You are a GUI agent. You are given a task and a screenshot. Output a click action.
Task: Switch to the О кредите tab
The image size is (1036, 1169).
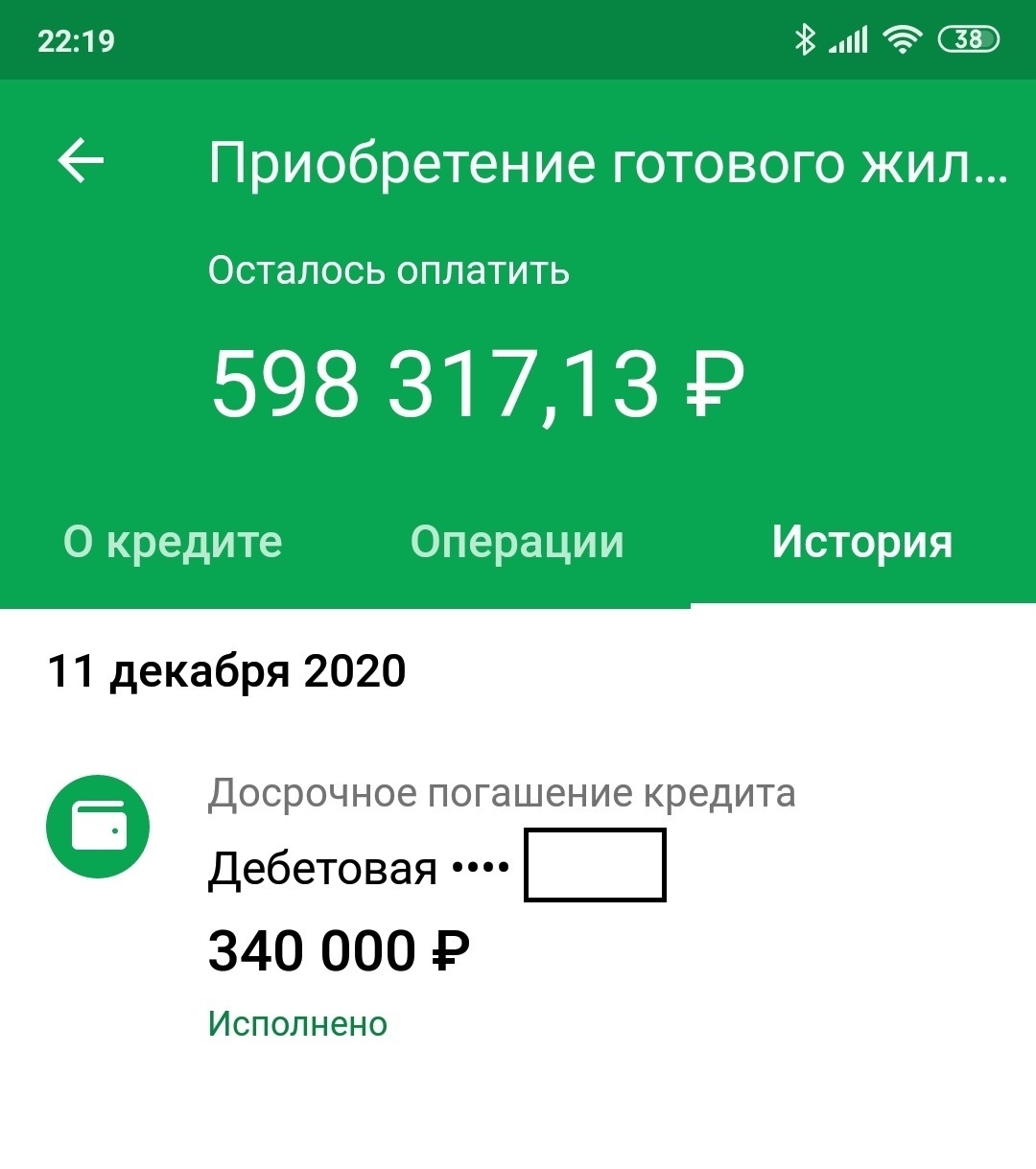(173, 543)
